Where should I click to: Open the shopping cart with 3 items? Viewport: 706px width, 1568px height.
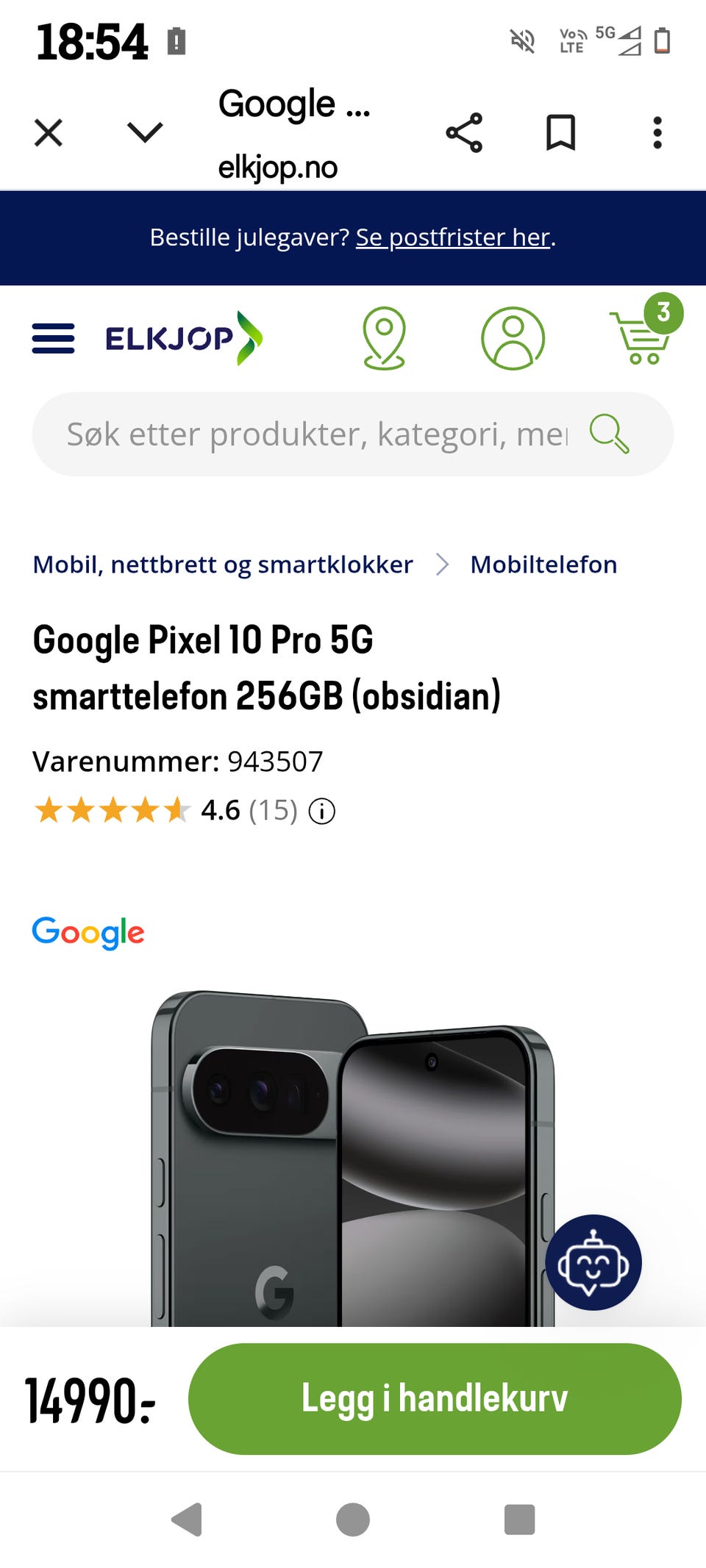[x=641, y=339]
